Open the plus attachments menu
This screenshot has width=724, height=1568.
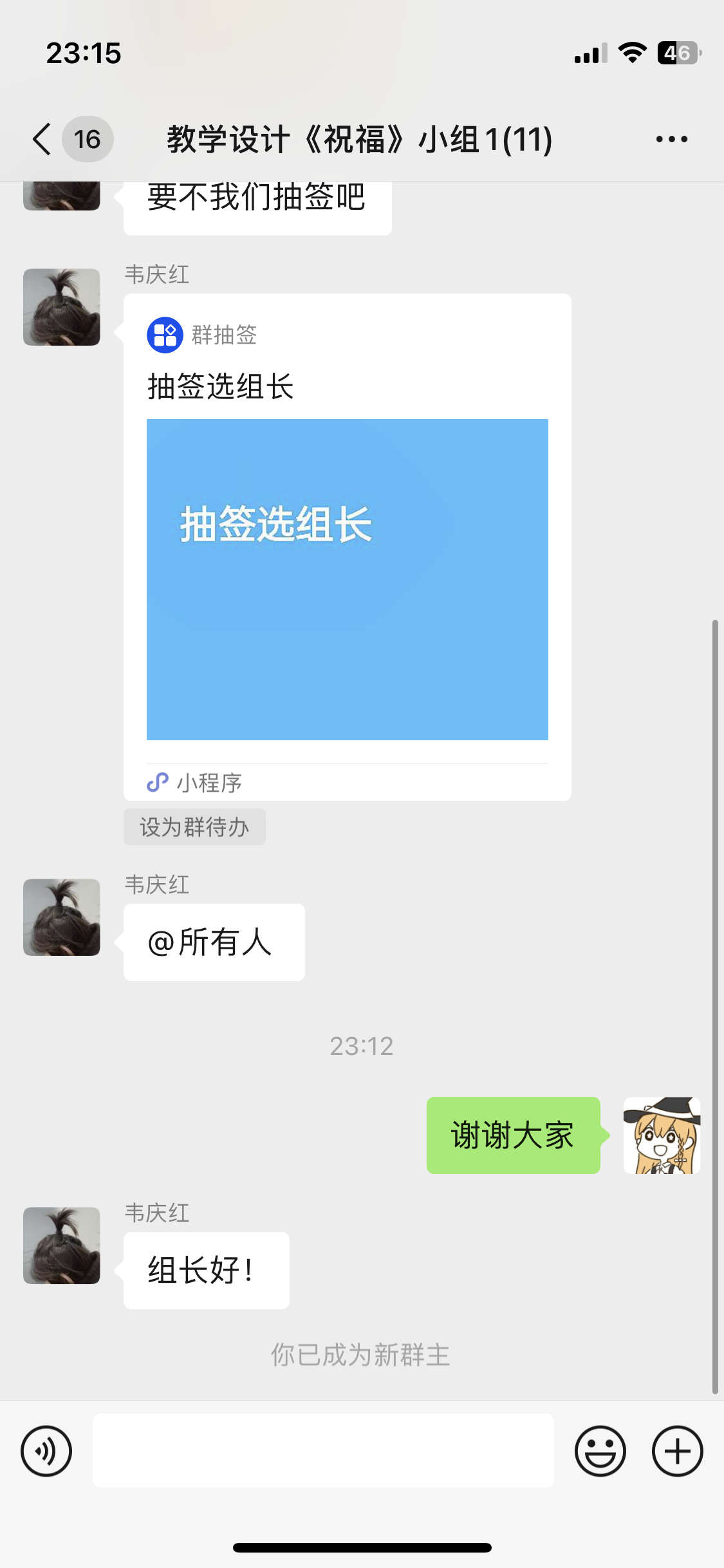pyautogui.click(x=677, y=1451)
